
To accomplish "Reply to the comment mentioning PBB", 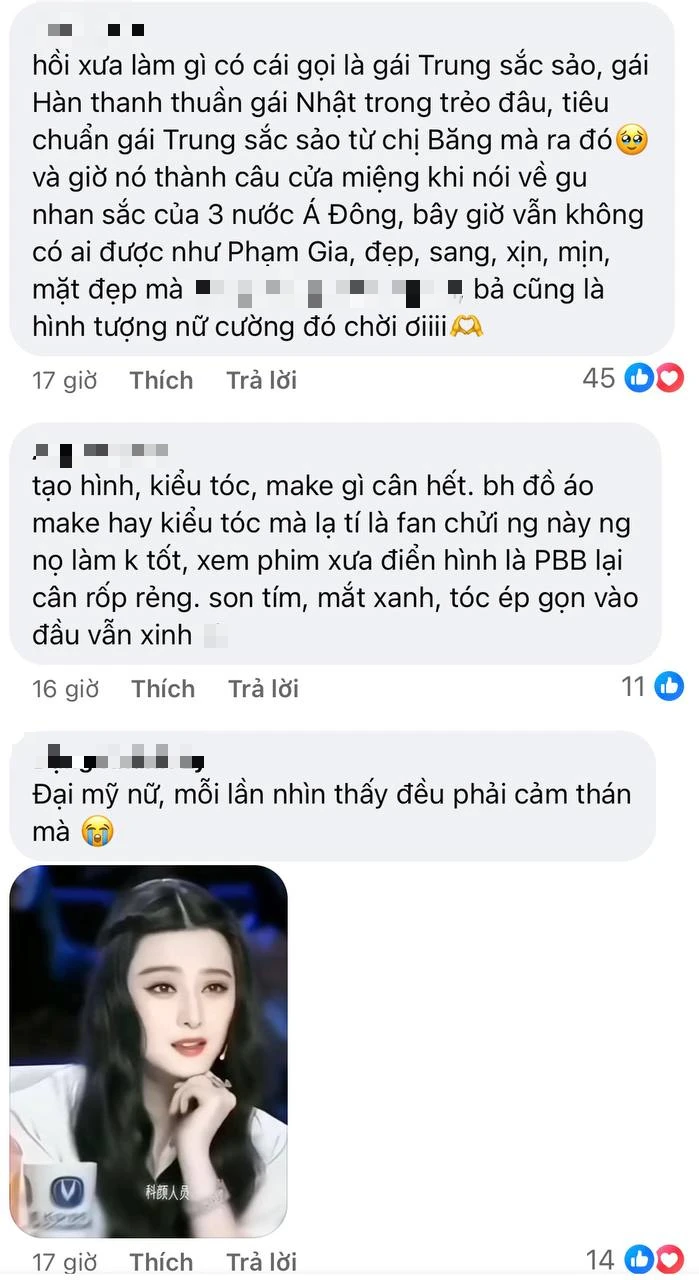I will [x=263, y=689].
